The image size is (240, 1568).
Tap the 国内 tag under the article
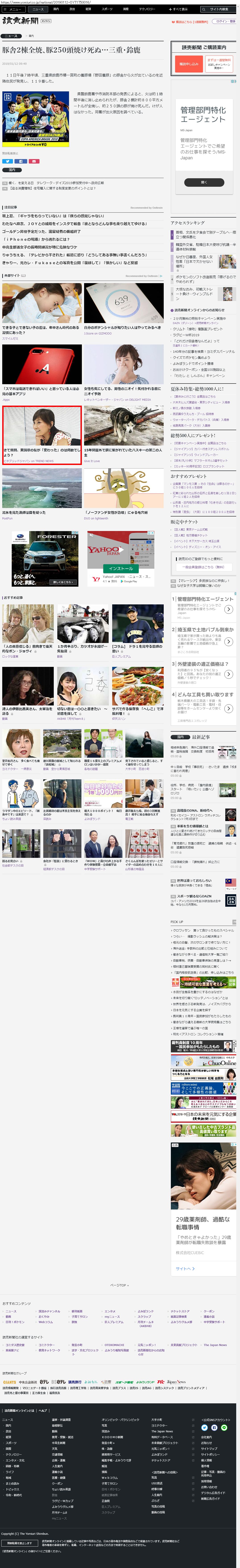pos(12,170)
